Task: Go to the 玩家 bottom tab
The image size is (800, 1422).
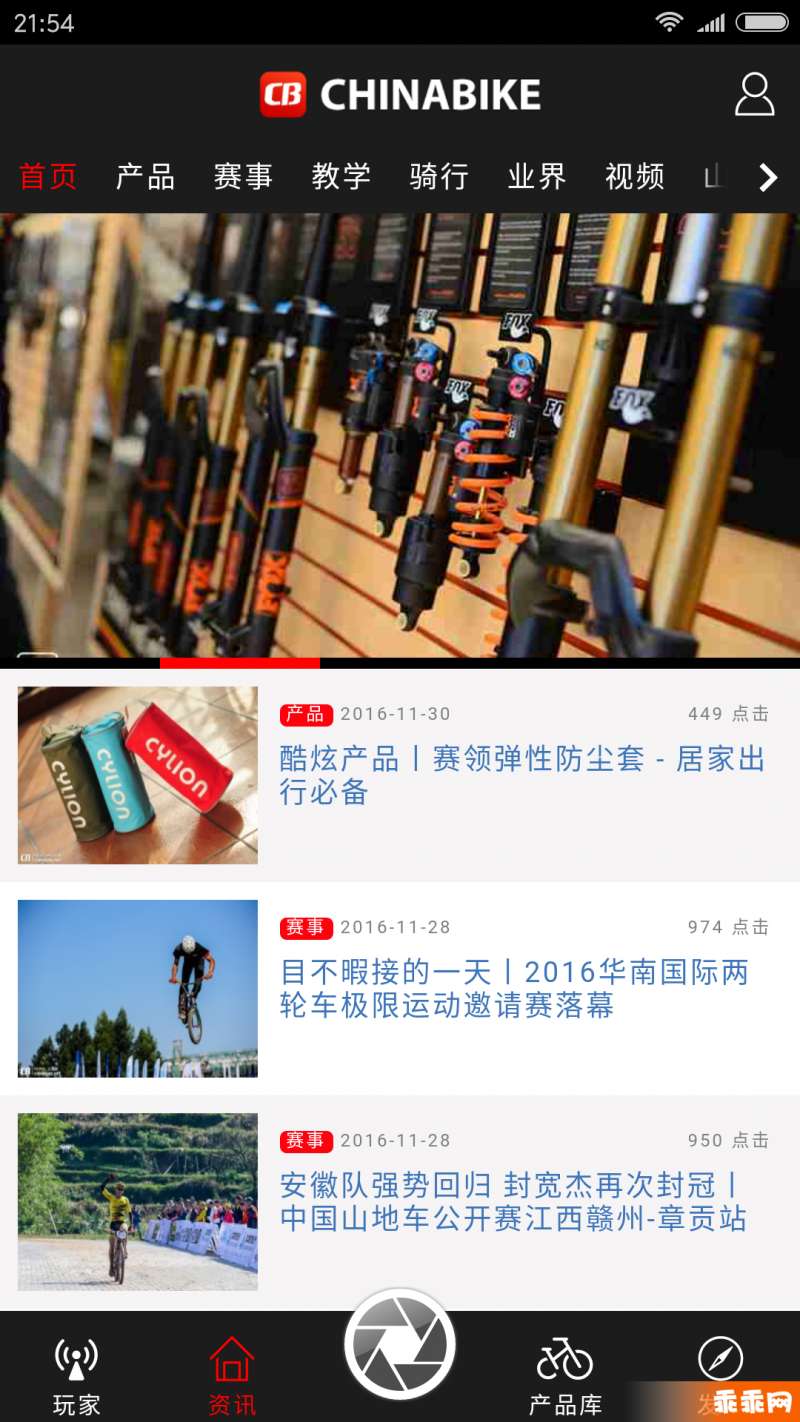Action: coord(77,1376)
